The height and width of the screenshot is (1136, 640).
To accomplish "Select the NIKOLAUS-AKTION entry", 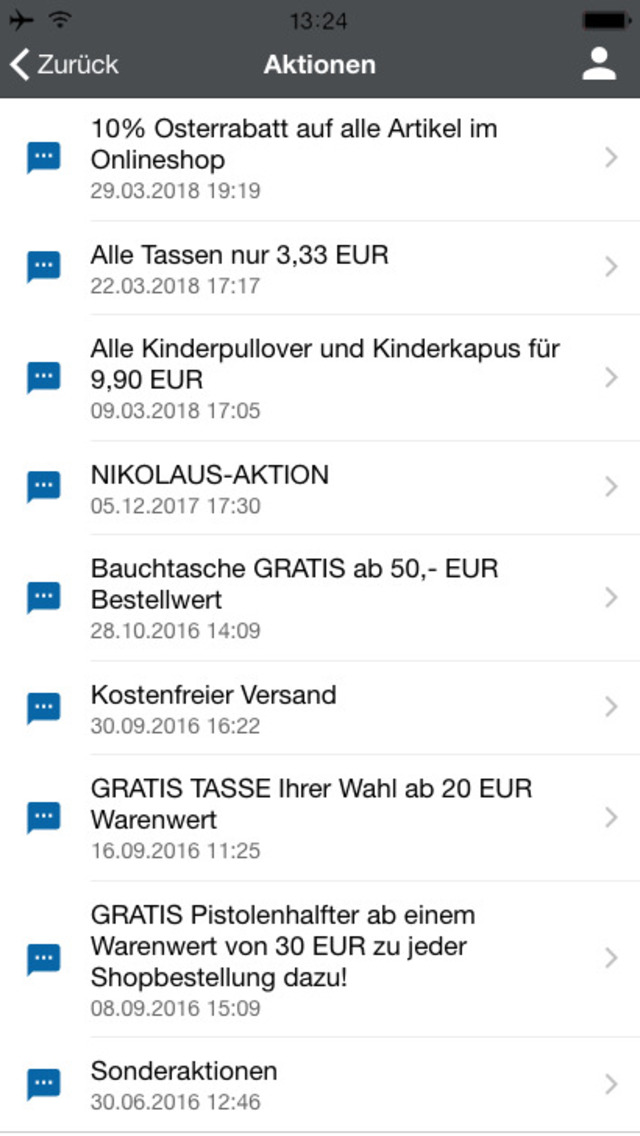I will coord(320,488).
